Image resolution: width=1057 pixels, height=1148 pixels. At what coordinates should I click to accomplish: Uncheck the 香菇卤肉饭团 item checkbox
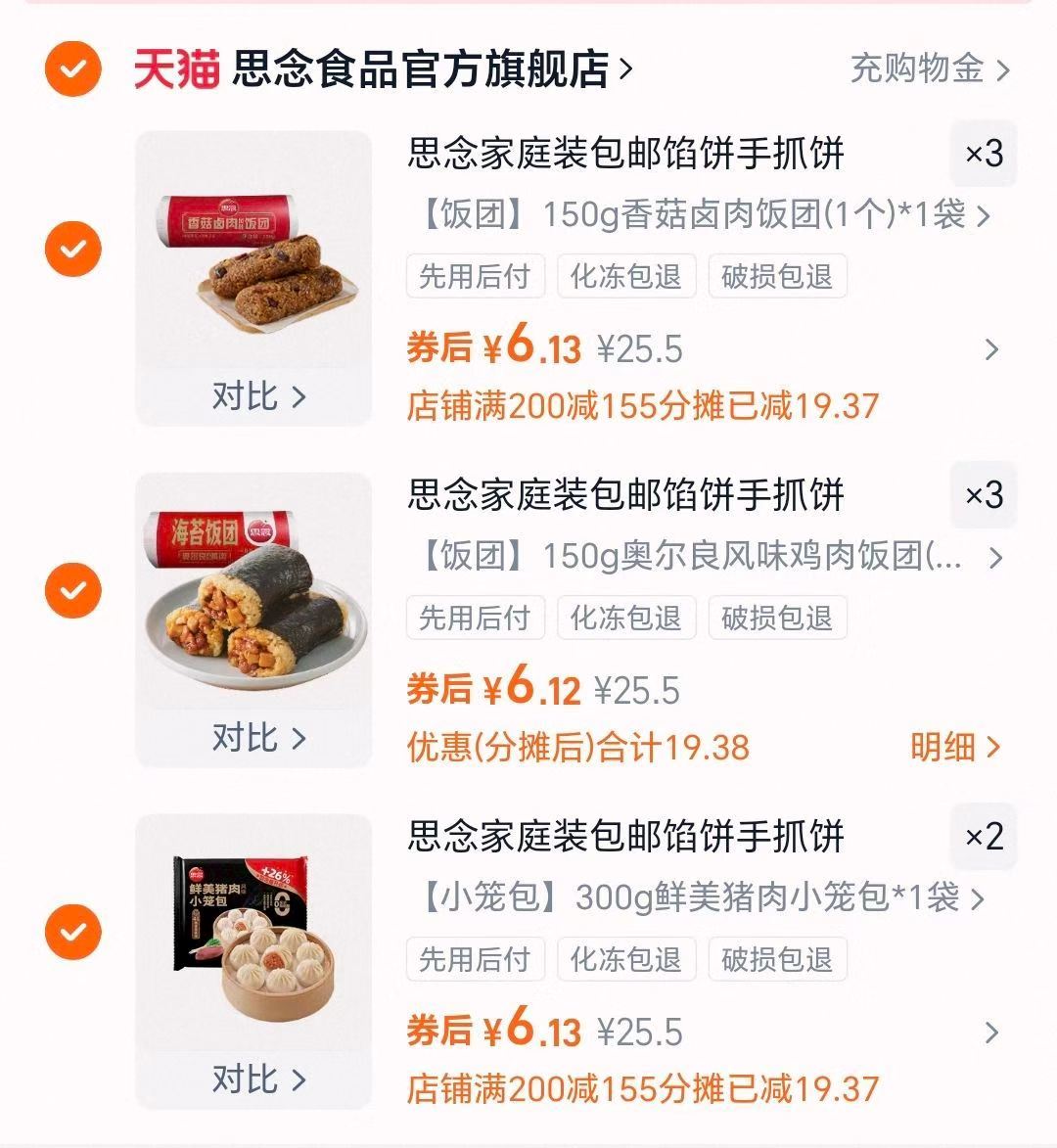click(x=71, y=250)
